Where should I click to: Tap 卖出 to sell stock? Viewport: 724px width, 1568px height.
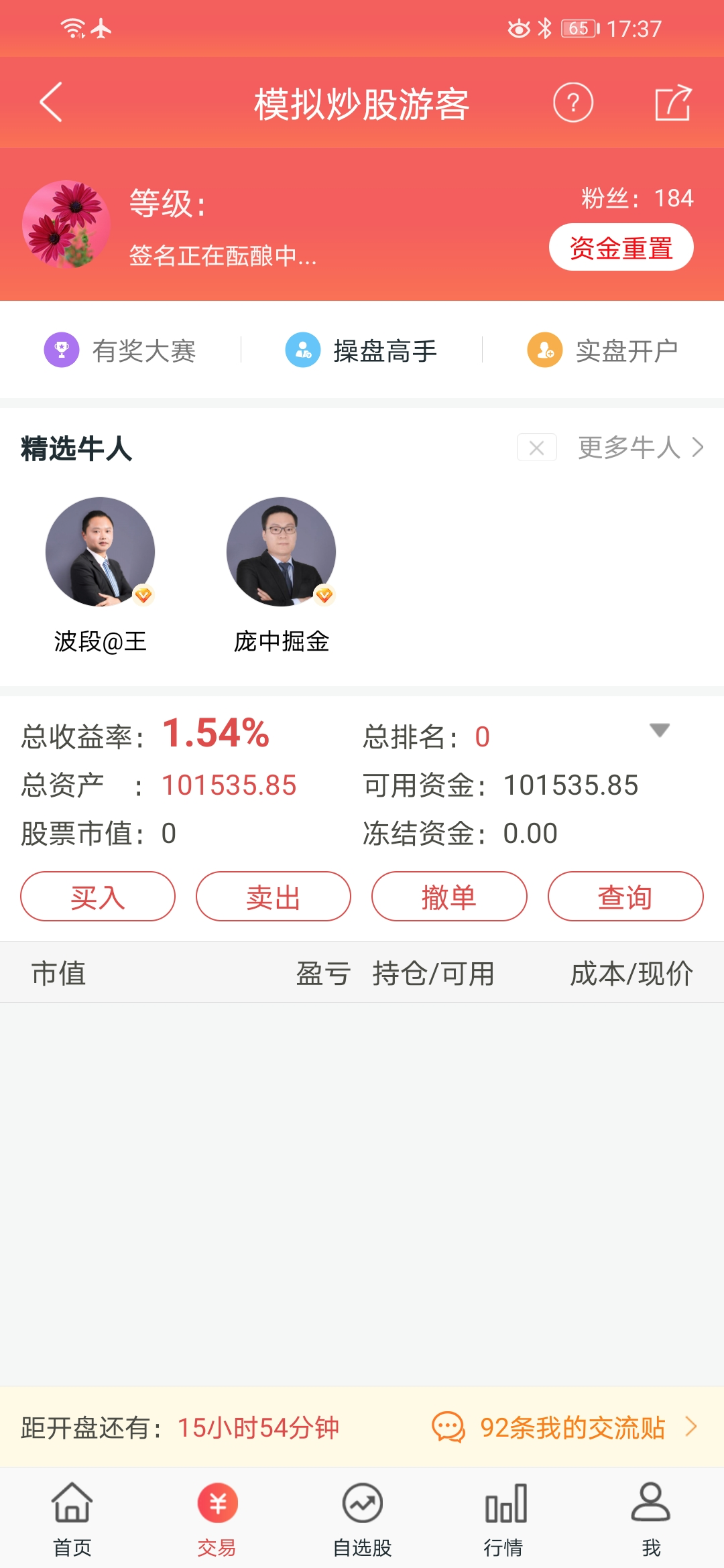(x=274, y=897)
